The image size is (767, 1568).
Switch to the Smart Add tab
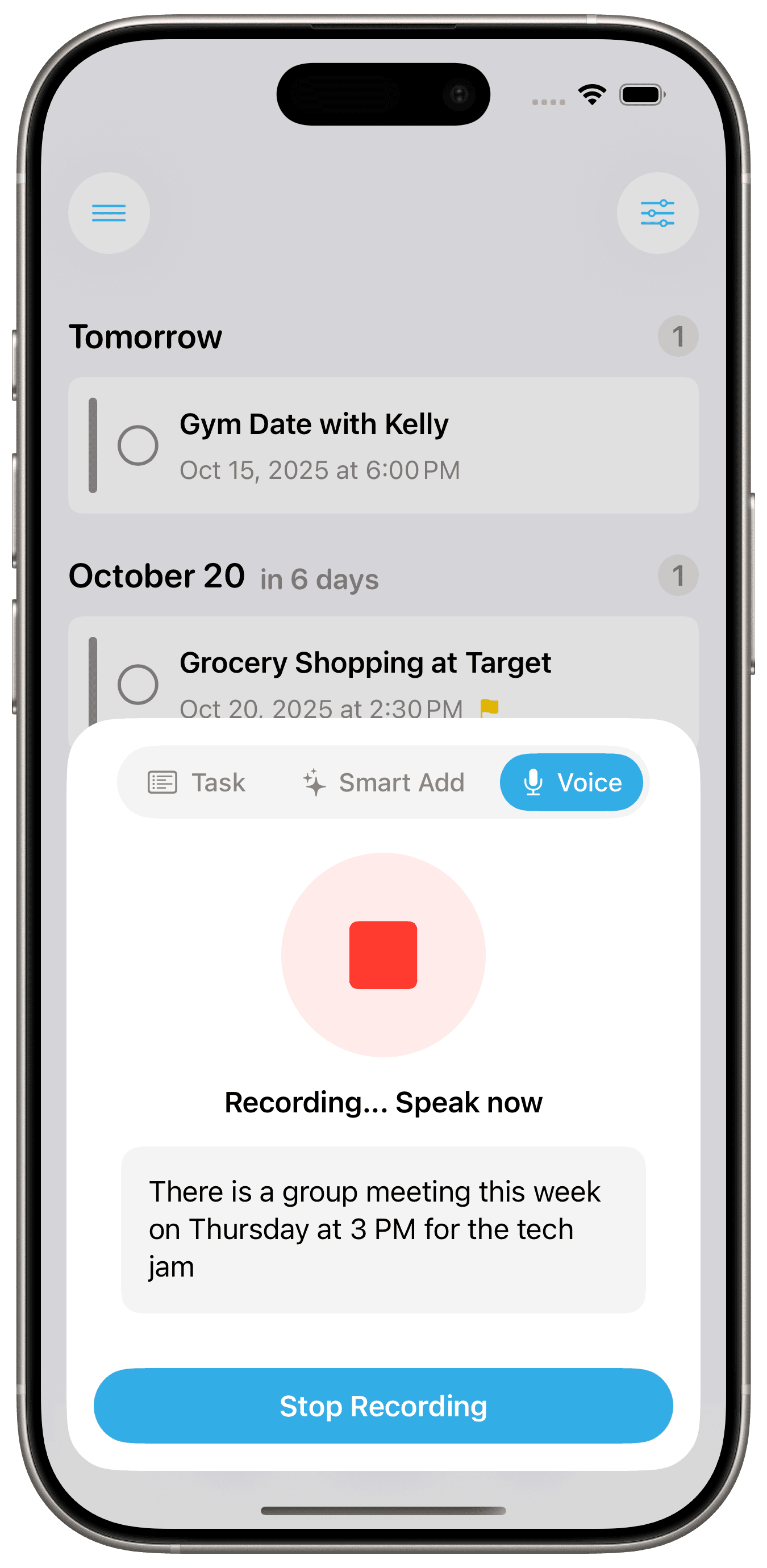coord(383,782)
